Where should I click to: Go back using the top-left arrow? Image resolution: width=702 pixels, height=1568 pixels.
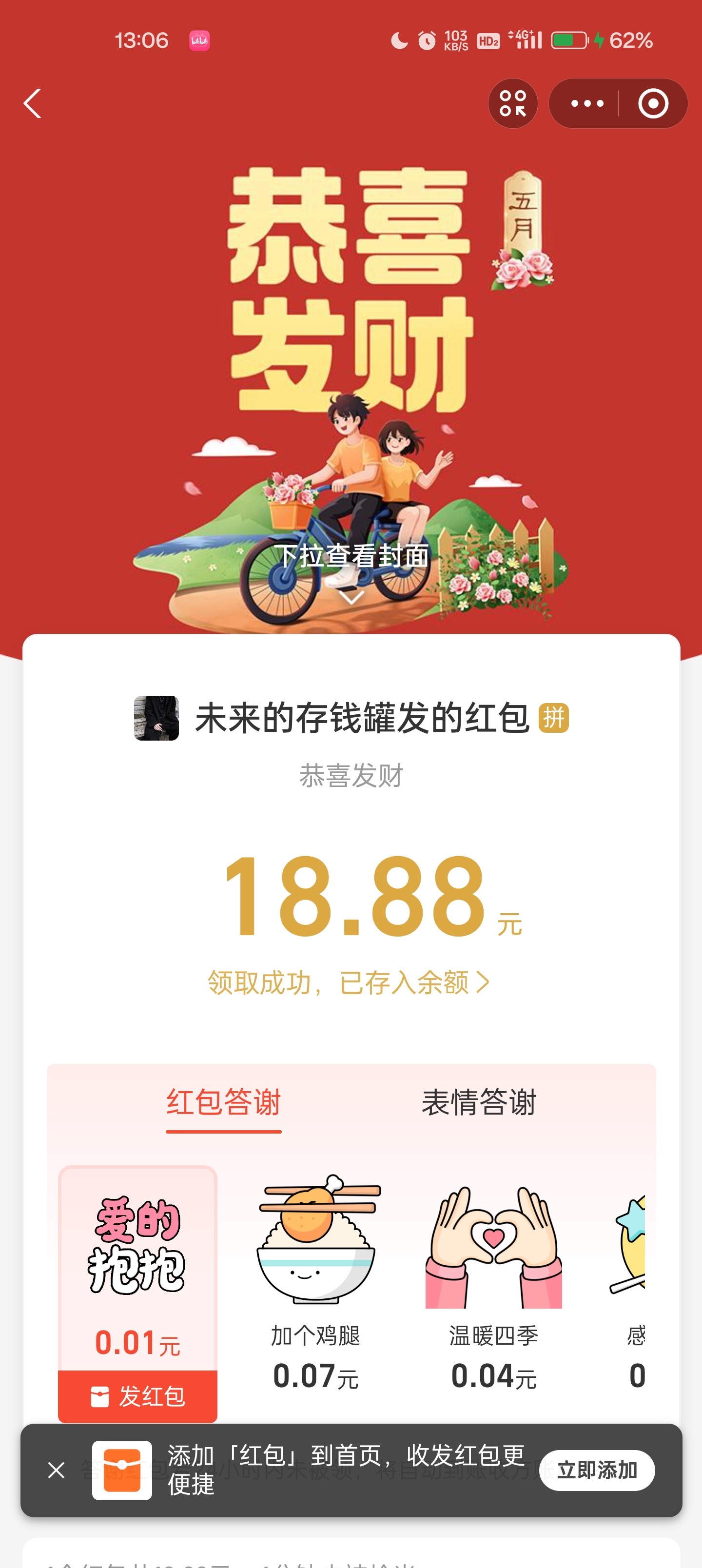click(33, 103)
